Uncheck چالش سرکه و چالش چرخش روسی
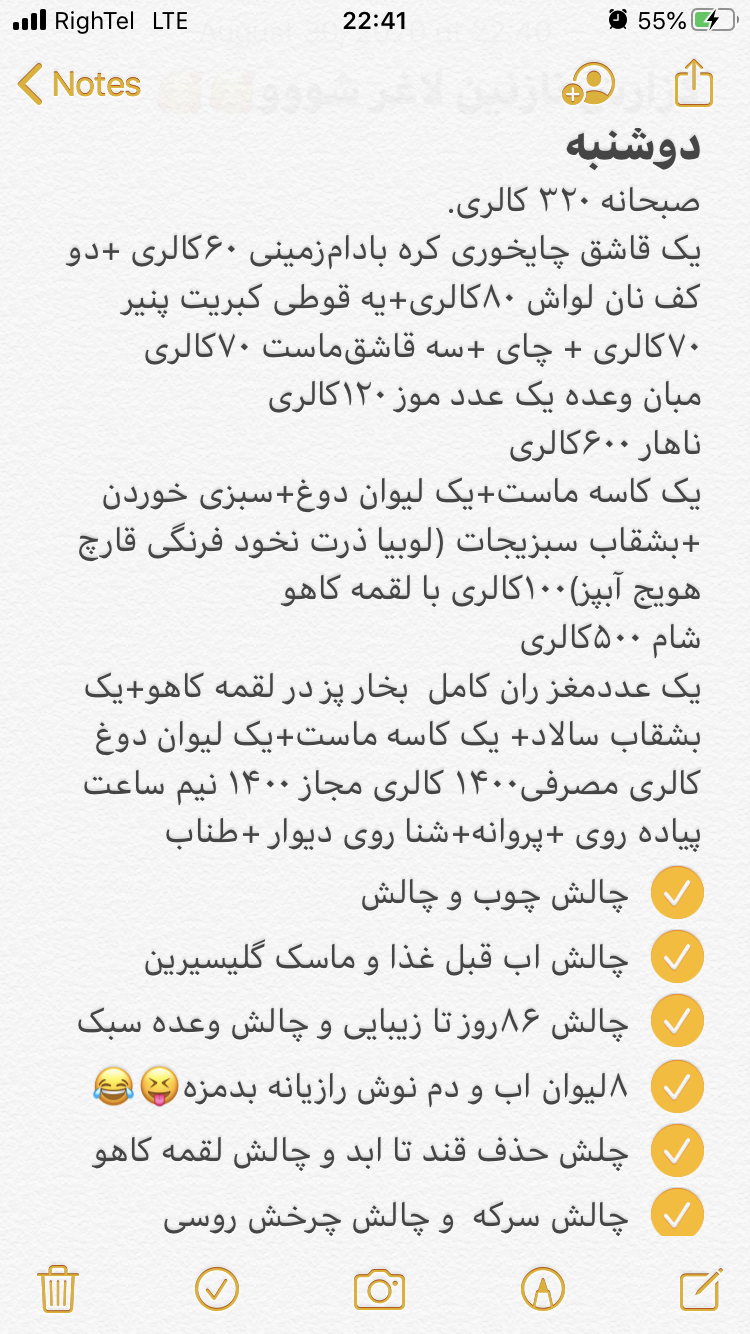The image size is (750, 1334). 677,1213
